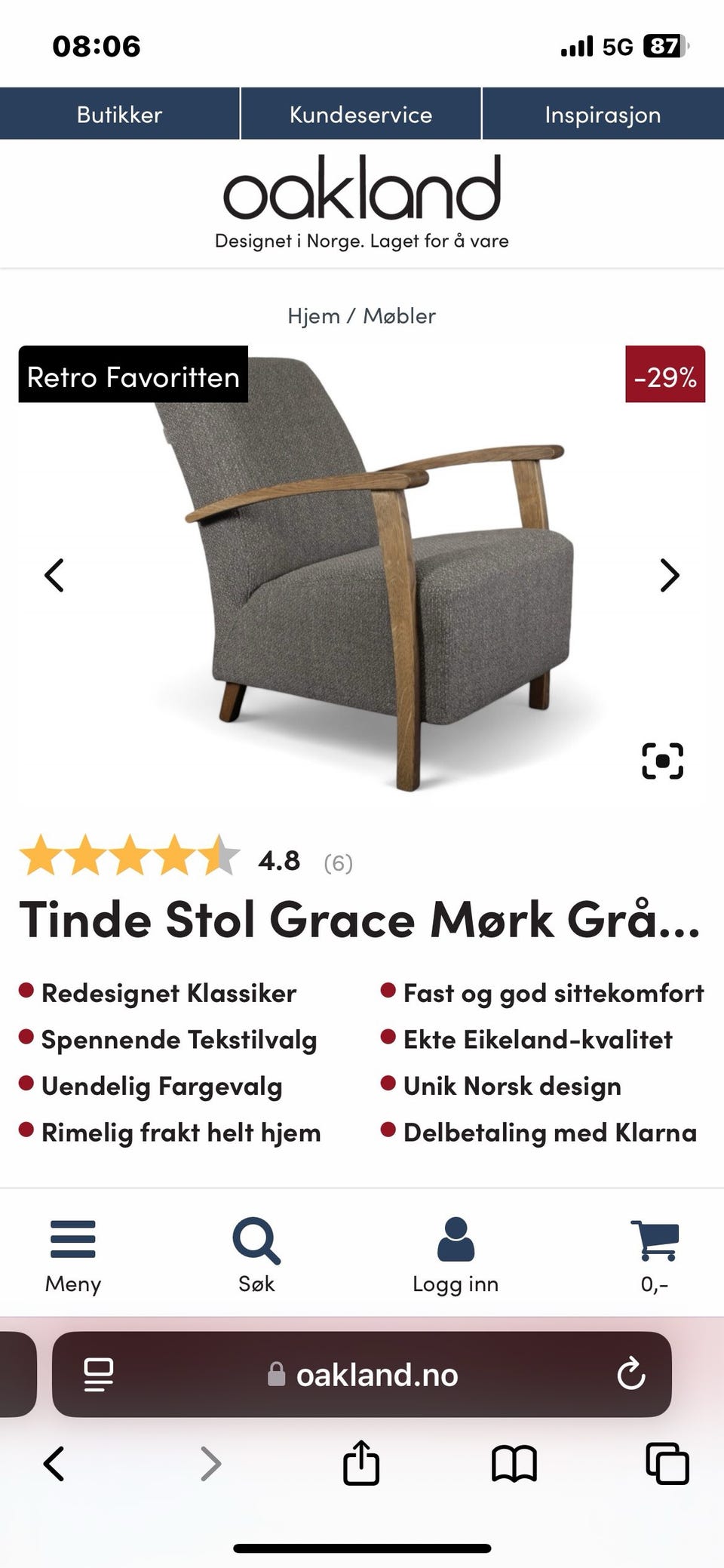Select the Søk magnifier icon
This screenshot has width=724, height=1568.
(256, 1238)
